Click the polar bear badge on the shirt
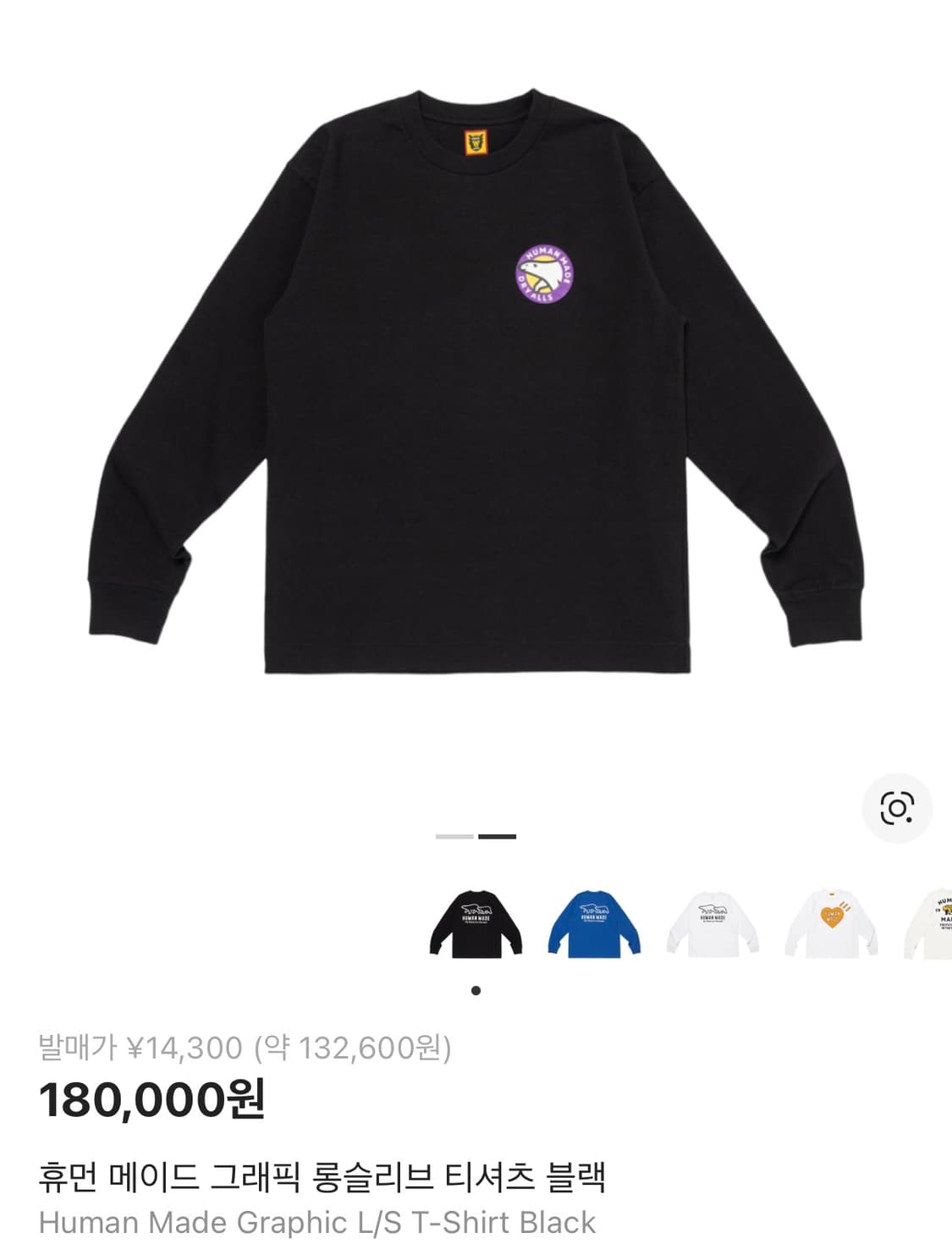Image resolution: width=952 pixels, height=1255 pixels. (542, 272)
